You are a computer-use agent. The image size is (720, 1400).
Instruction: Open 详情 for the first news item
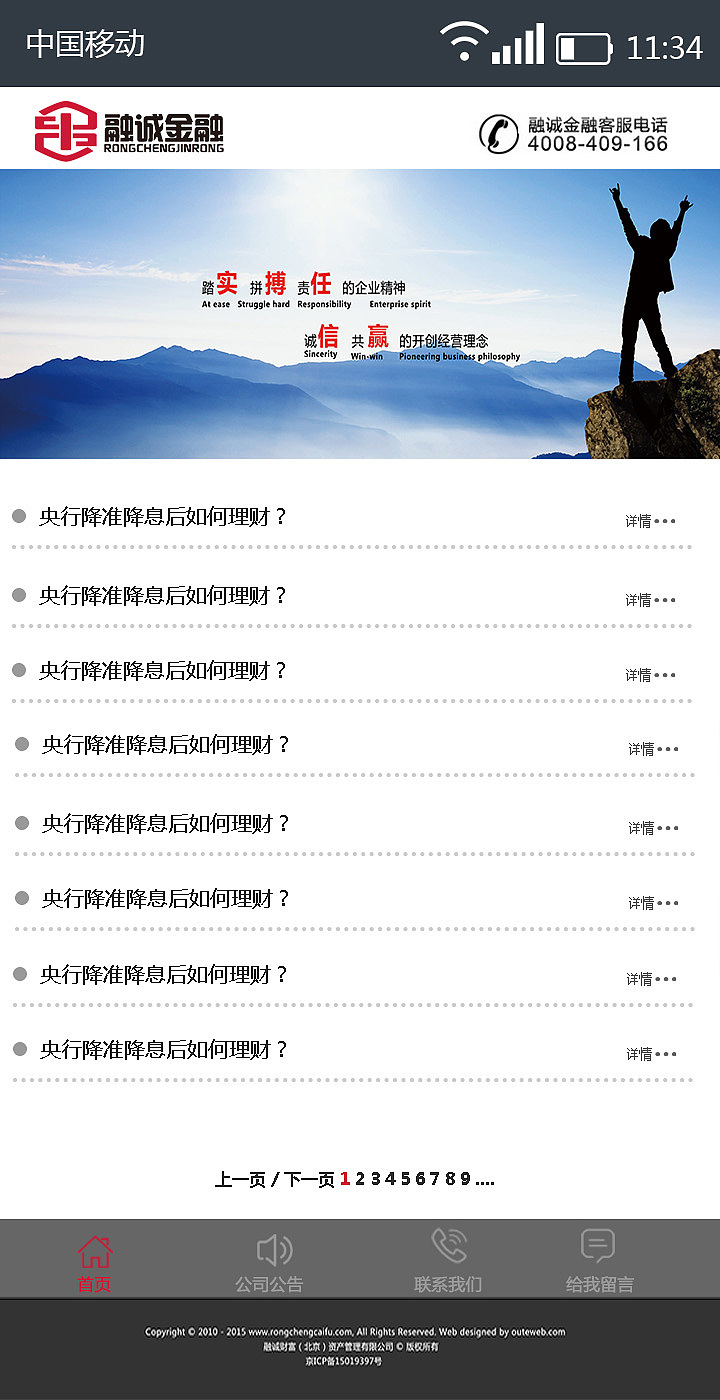tap(651, 520)
